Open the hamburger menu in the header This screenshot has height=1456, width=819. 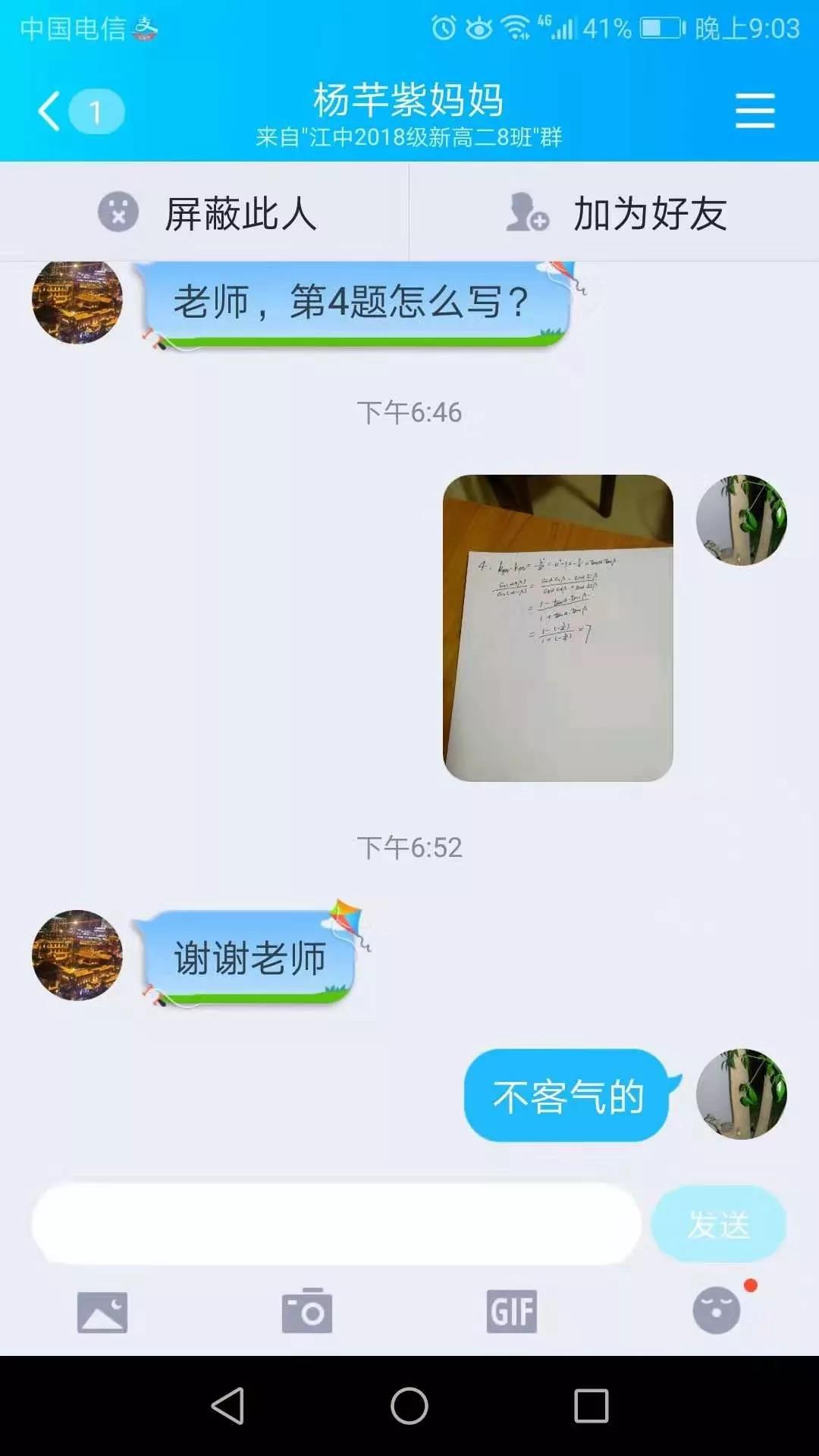[755, 111]
